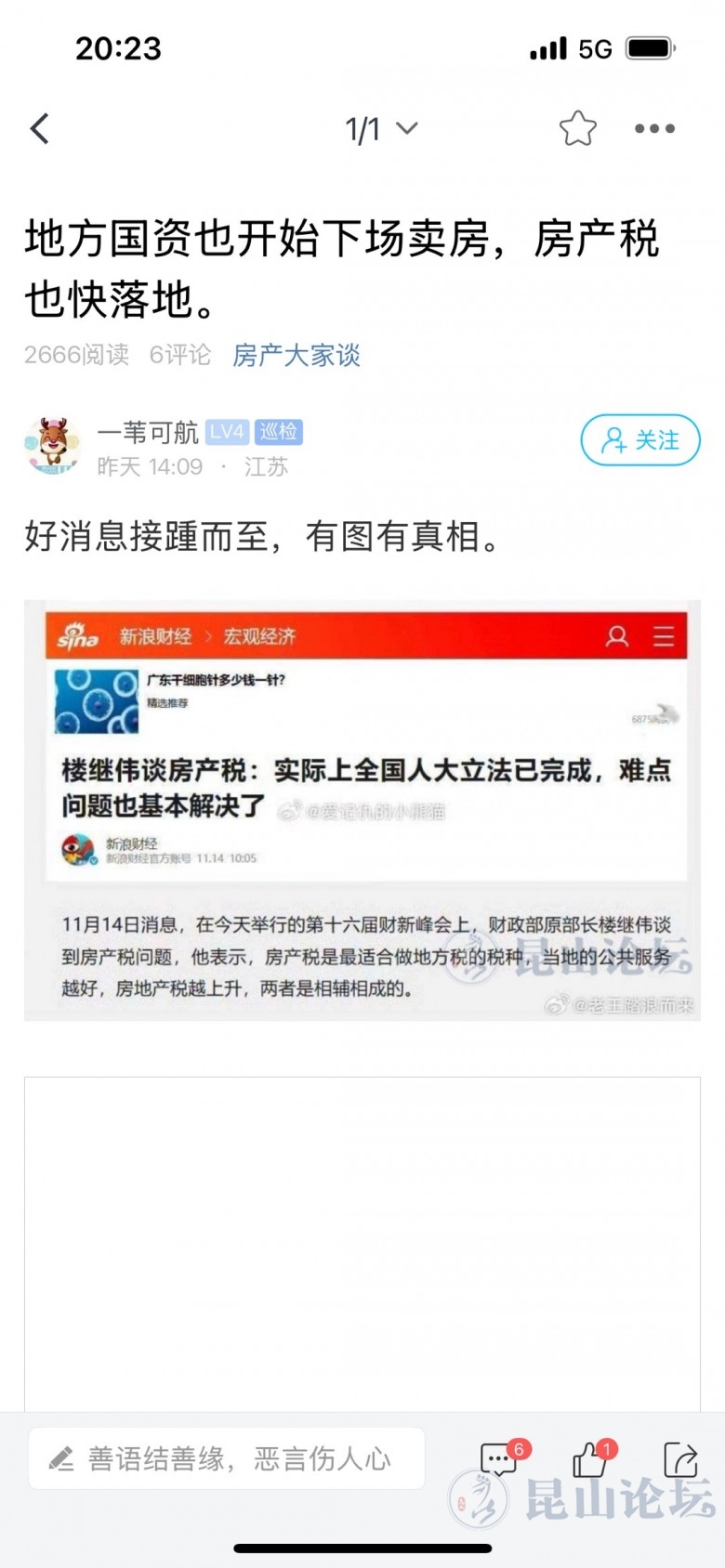
Task: Follow the author with 关注 button
Action: click(639, 440)
